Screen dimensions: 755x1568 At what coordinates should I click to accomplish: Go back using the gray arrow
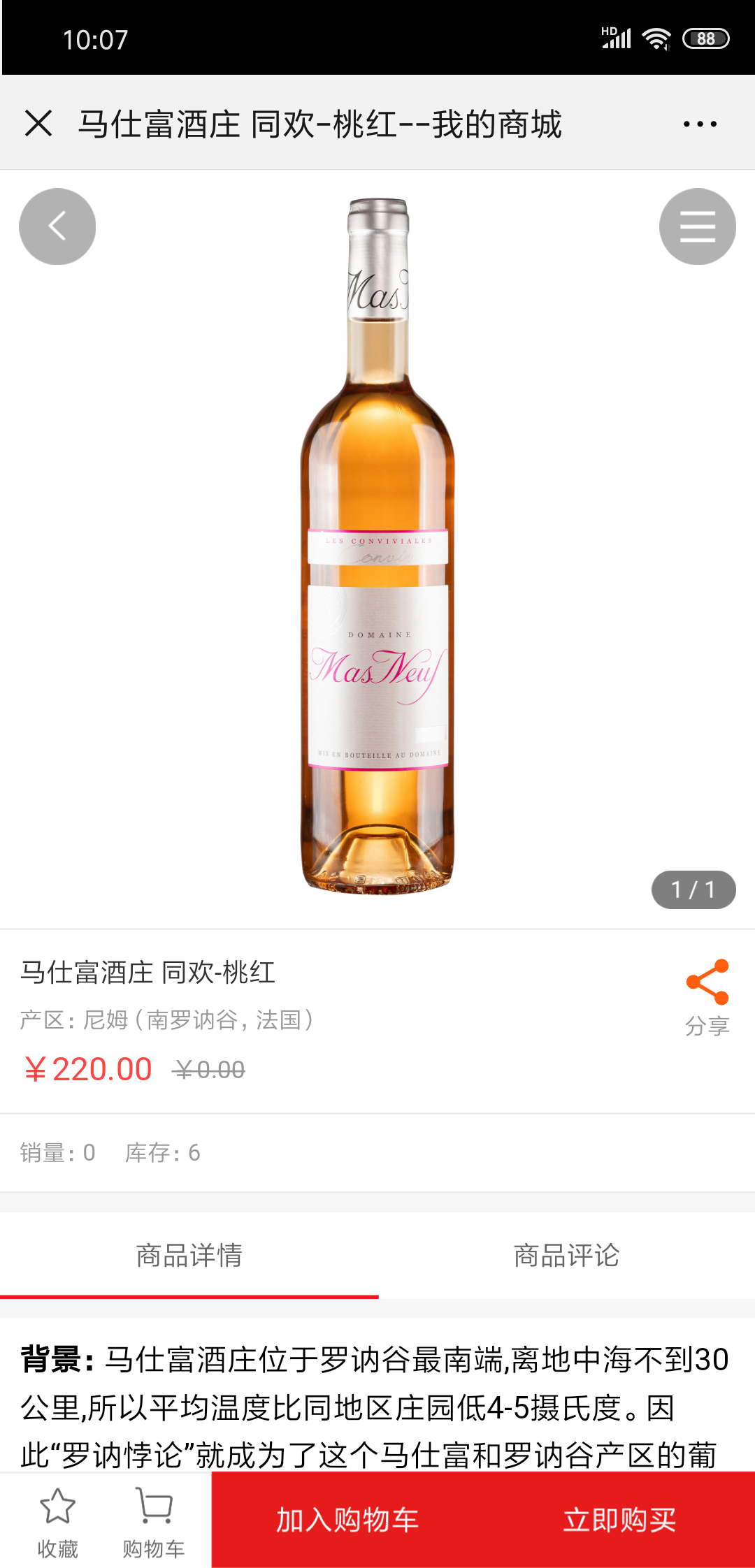pos(57,226)
